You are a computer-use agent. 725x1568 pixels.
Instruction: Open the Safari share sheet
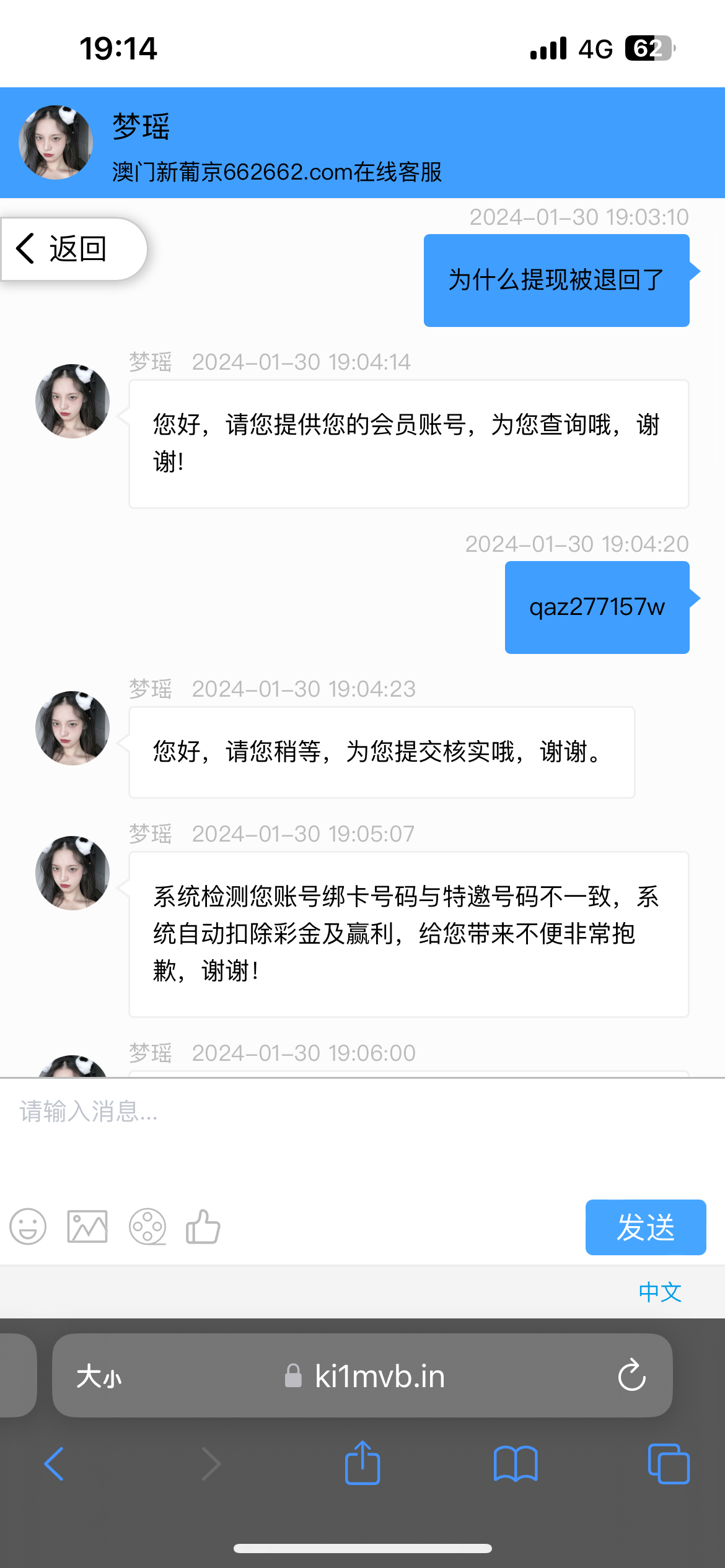coord(362,1464)
